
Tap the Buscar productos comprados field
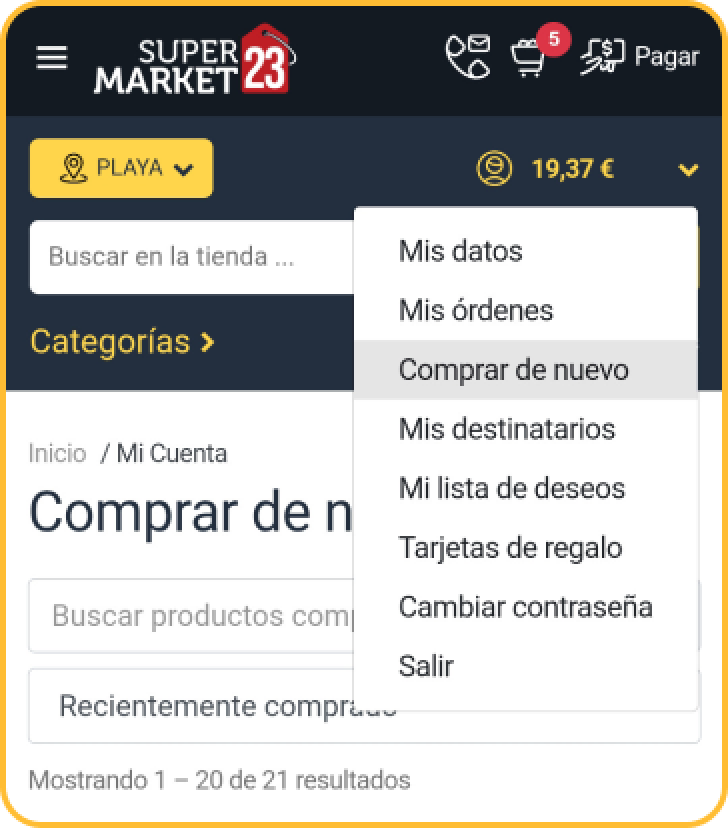click(190, 615)
